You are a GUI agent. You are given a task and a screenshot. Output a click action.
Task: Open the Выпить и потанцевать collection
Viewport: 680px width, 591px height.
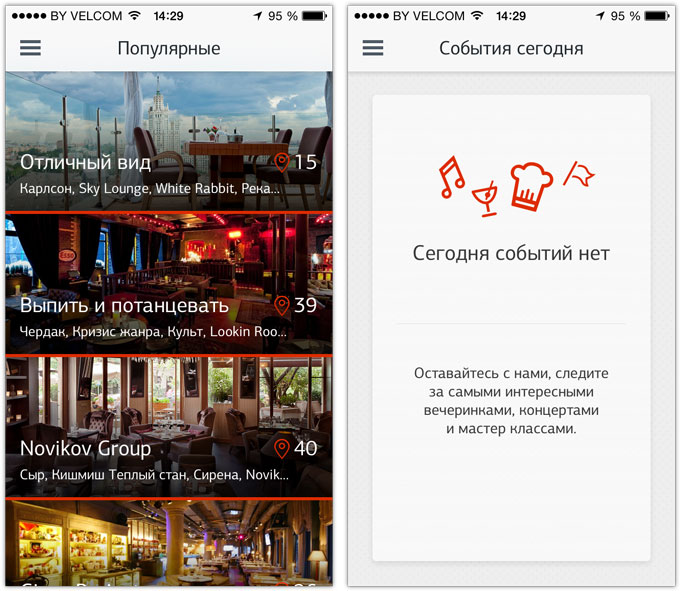(x=168, y=285)
